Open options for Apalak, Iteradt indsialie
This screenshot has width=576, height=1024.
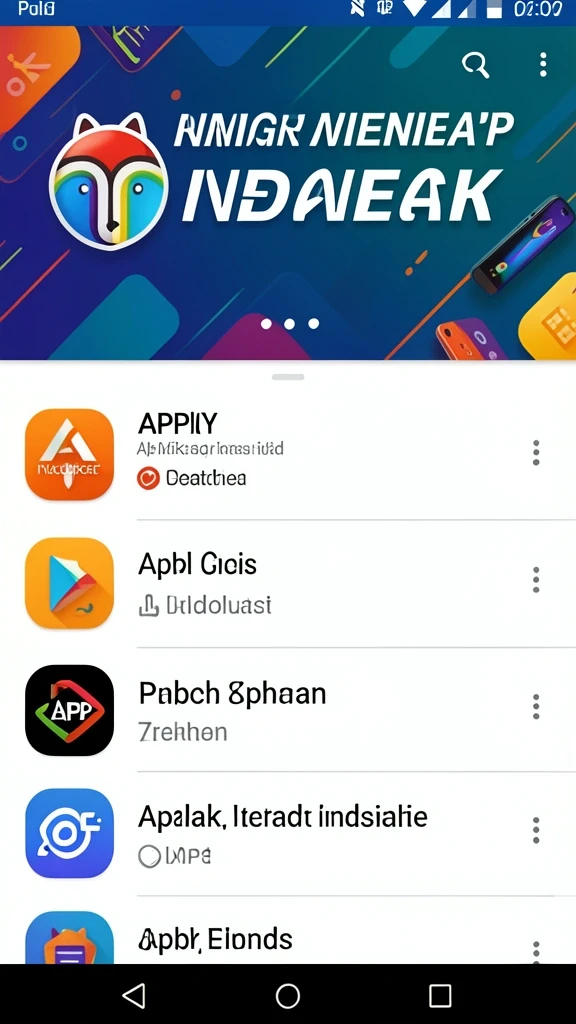[x=536, y=830]
